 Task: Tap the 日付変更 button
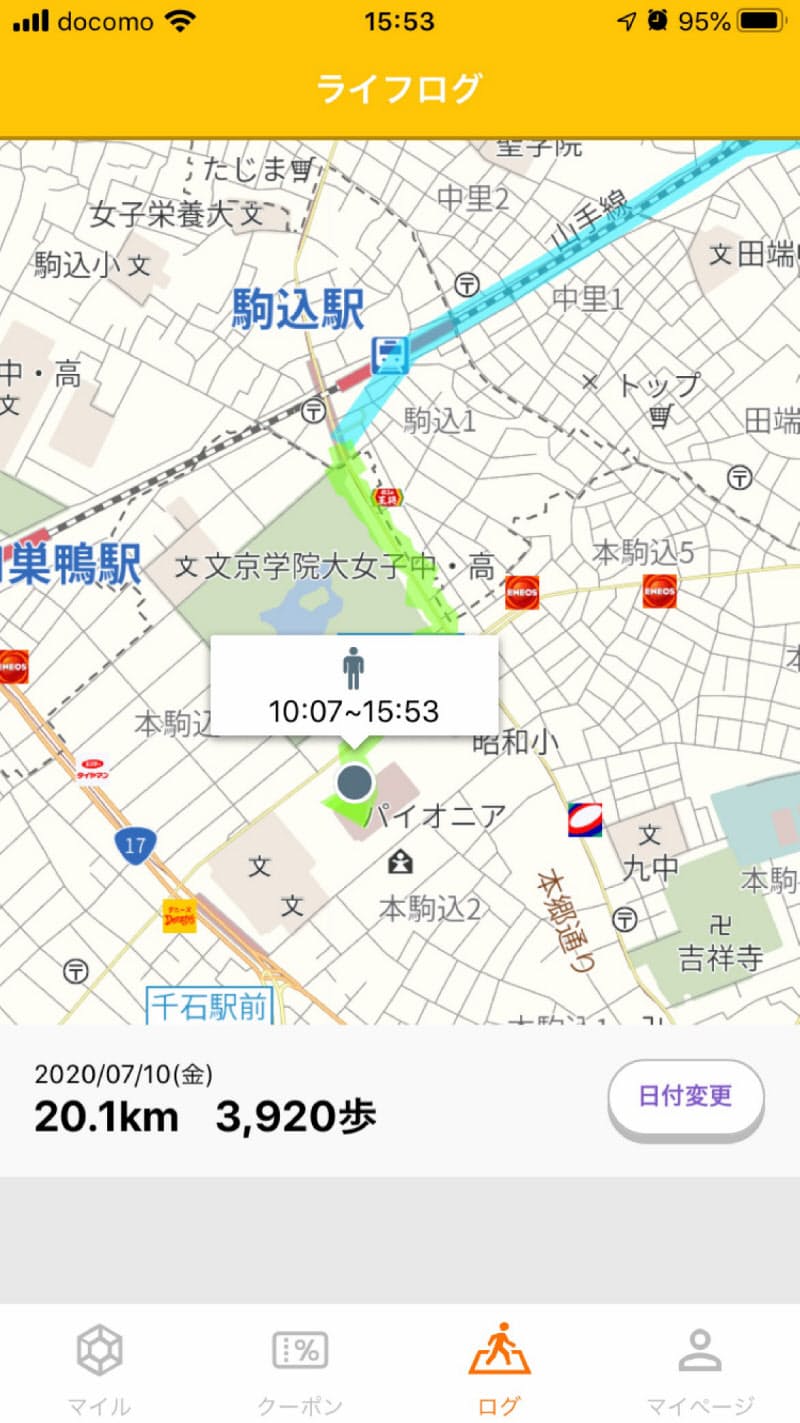(686, 1096)
